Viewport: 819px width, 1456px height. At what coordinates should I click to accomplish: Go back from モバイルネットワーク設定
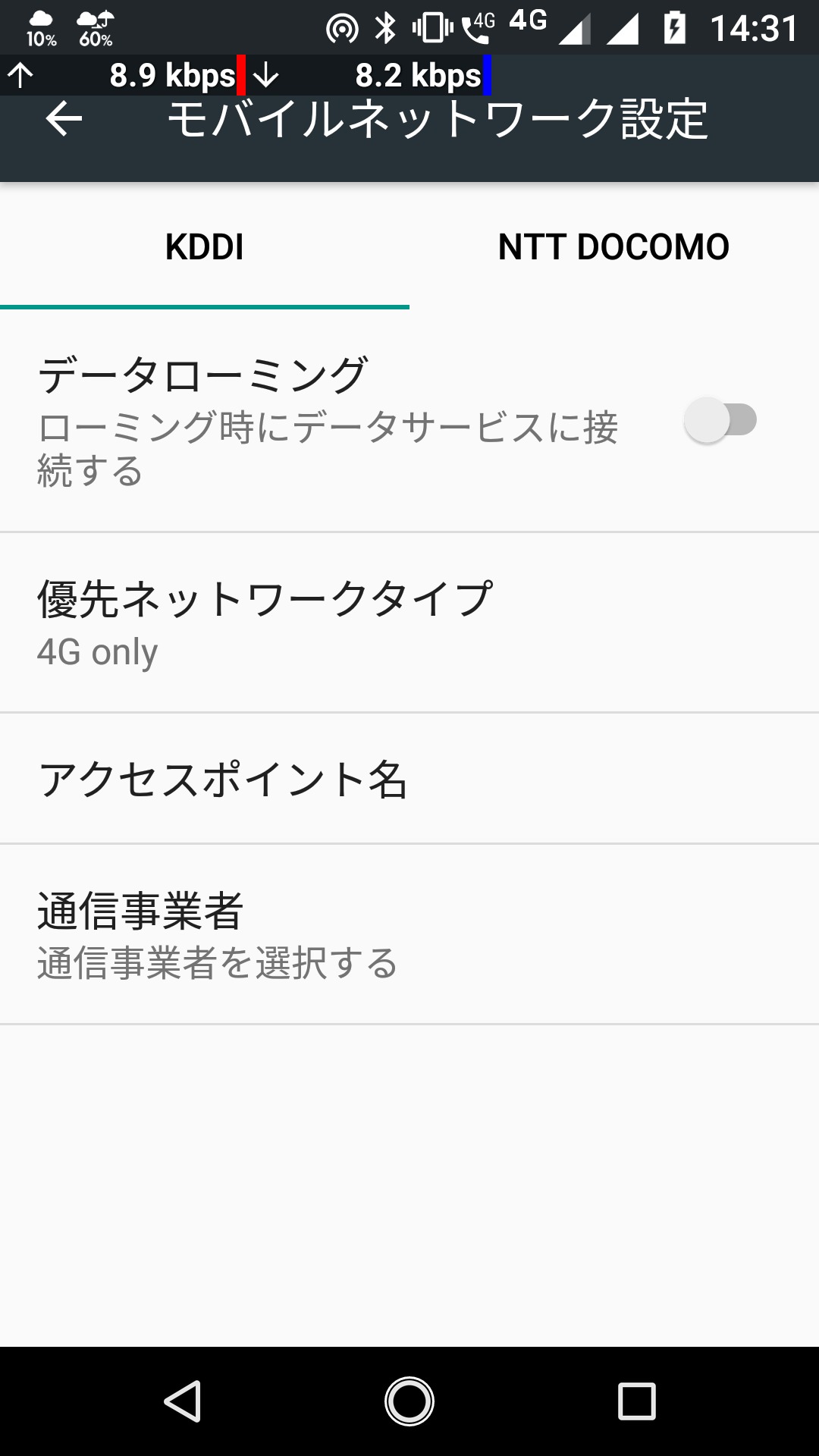[x=64, y=120]
